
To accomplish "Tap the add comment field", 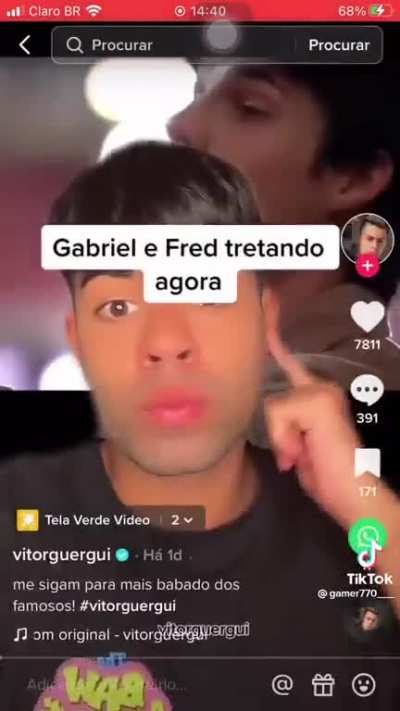I will click(x=136, y=684).
